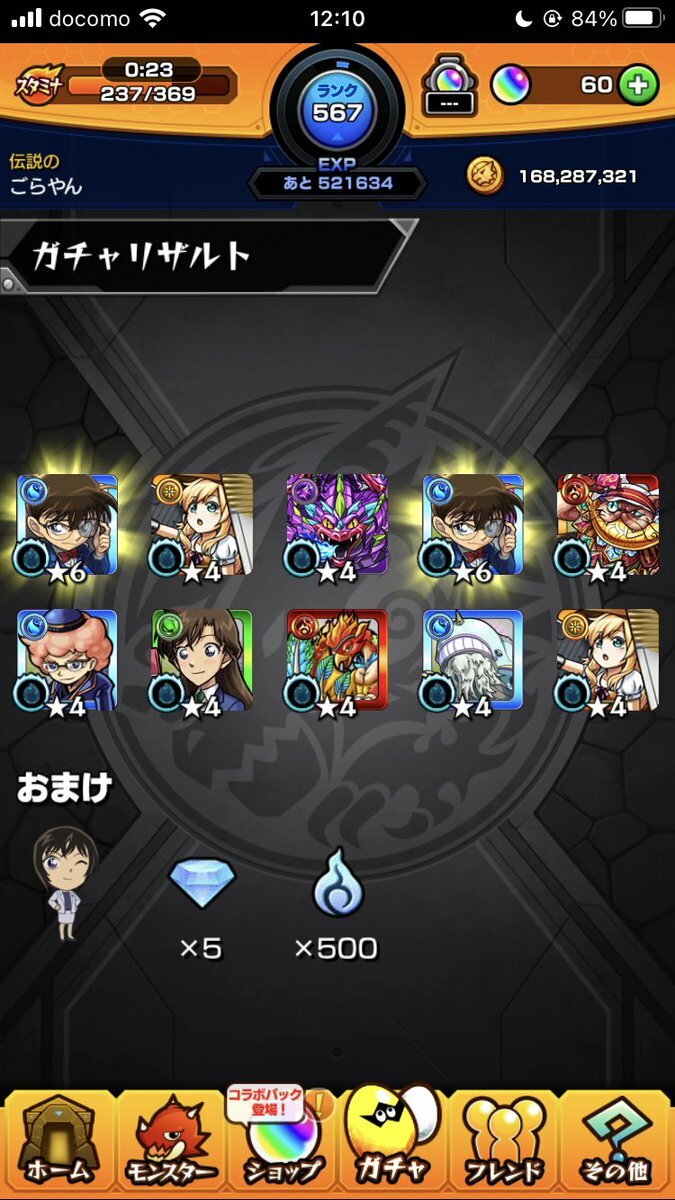View the green-framed girl ★4 character
Screen dimensions: 675x1200
click(x=202, y=660)
